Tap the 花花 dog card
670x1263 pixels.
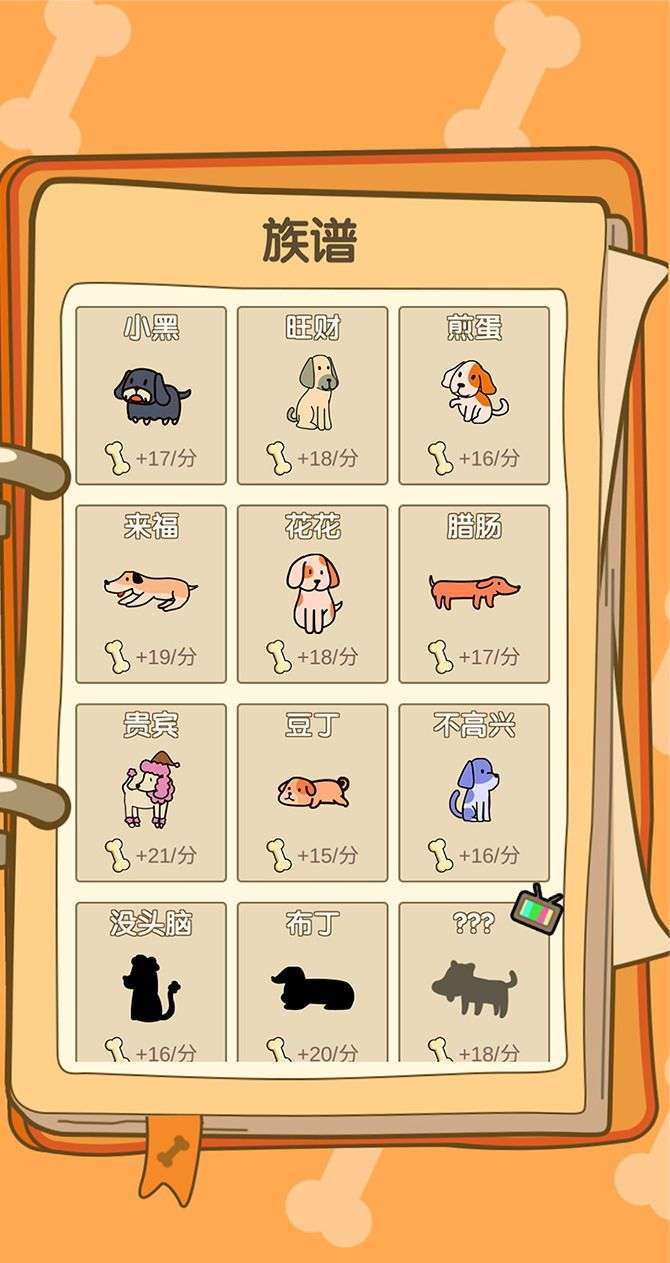point(312,594)
